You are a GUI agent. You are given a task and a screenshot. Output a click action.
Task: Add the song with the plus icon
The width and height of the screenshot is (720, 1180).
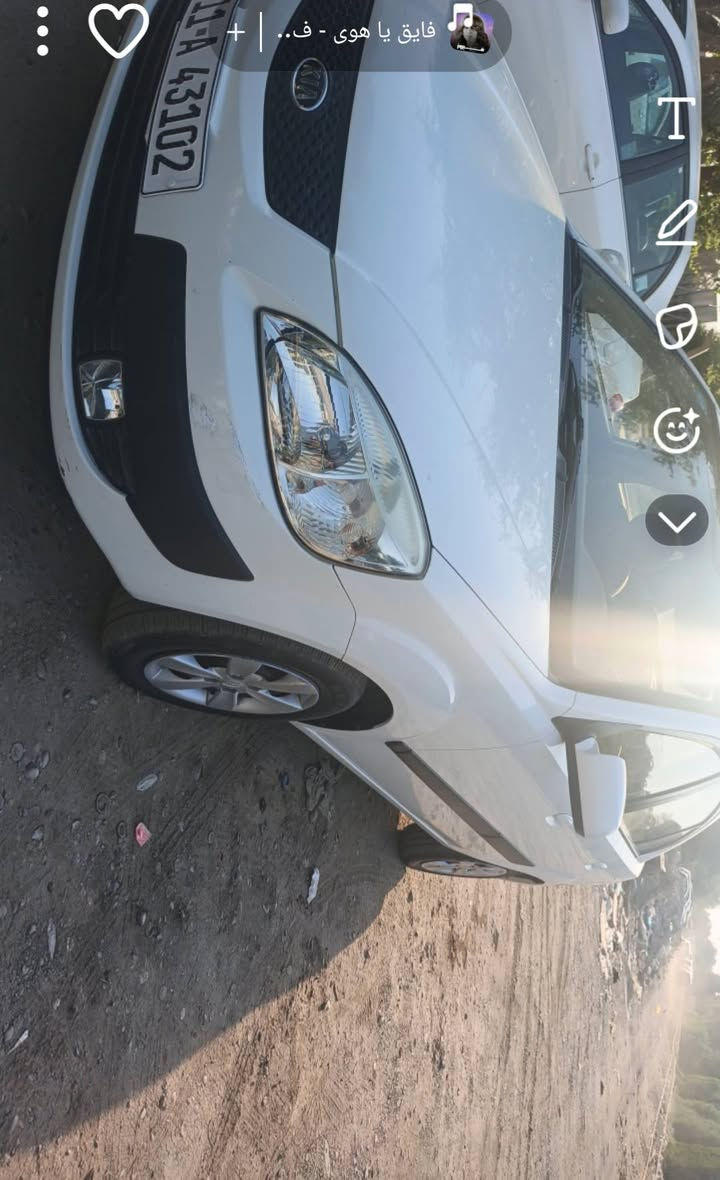pos(236,31)
